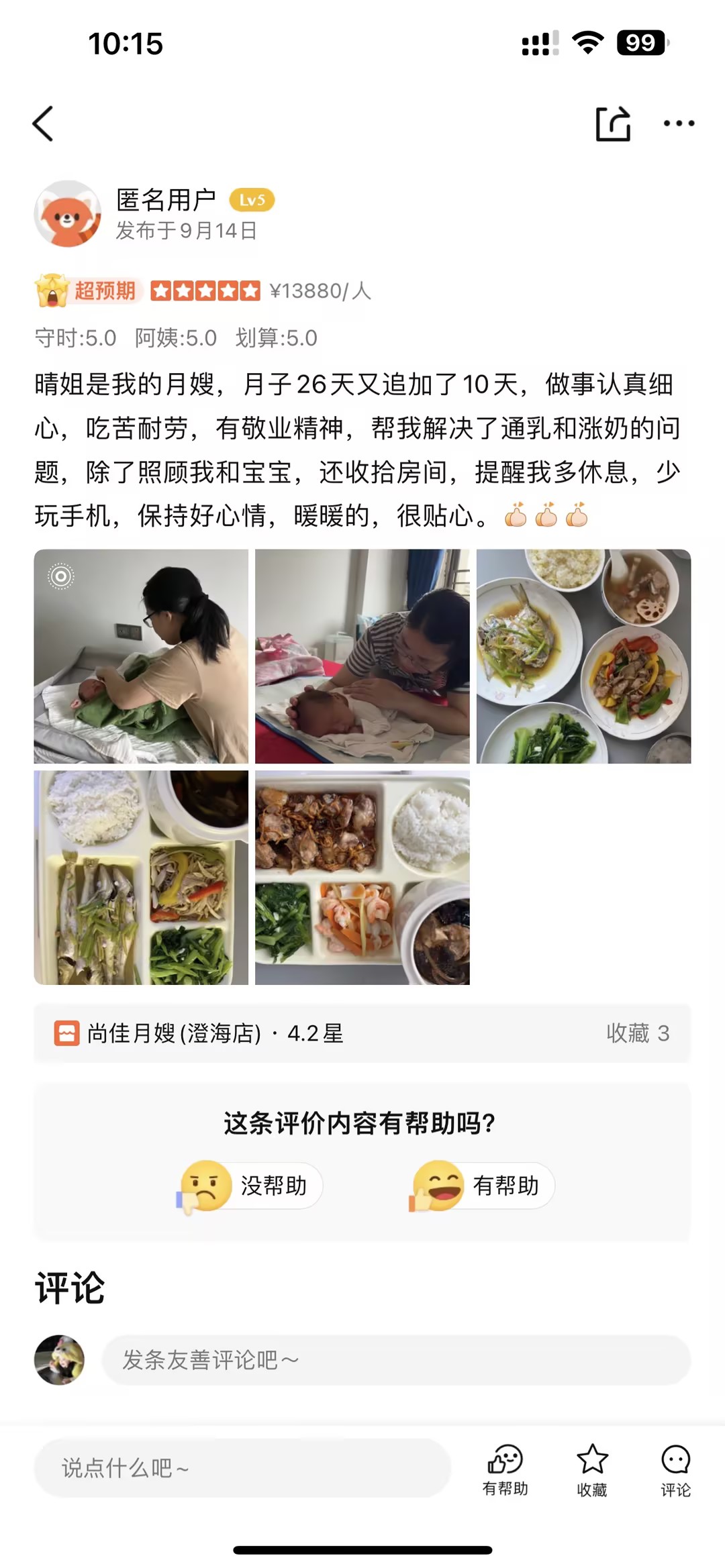Open the tray photo with steamed fish

141,877
